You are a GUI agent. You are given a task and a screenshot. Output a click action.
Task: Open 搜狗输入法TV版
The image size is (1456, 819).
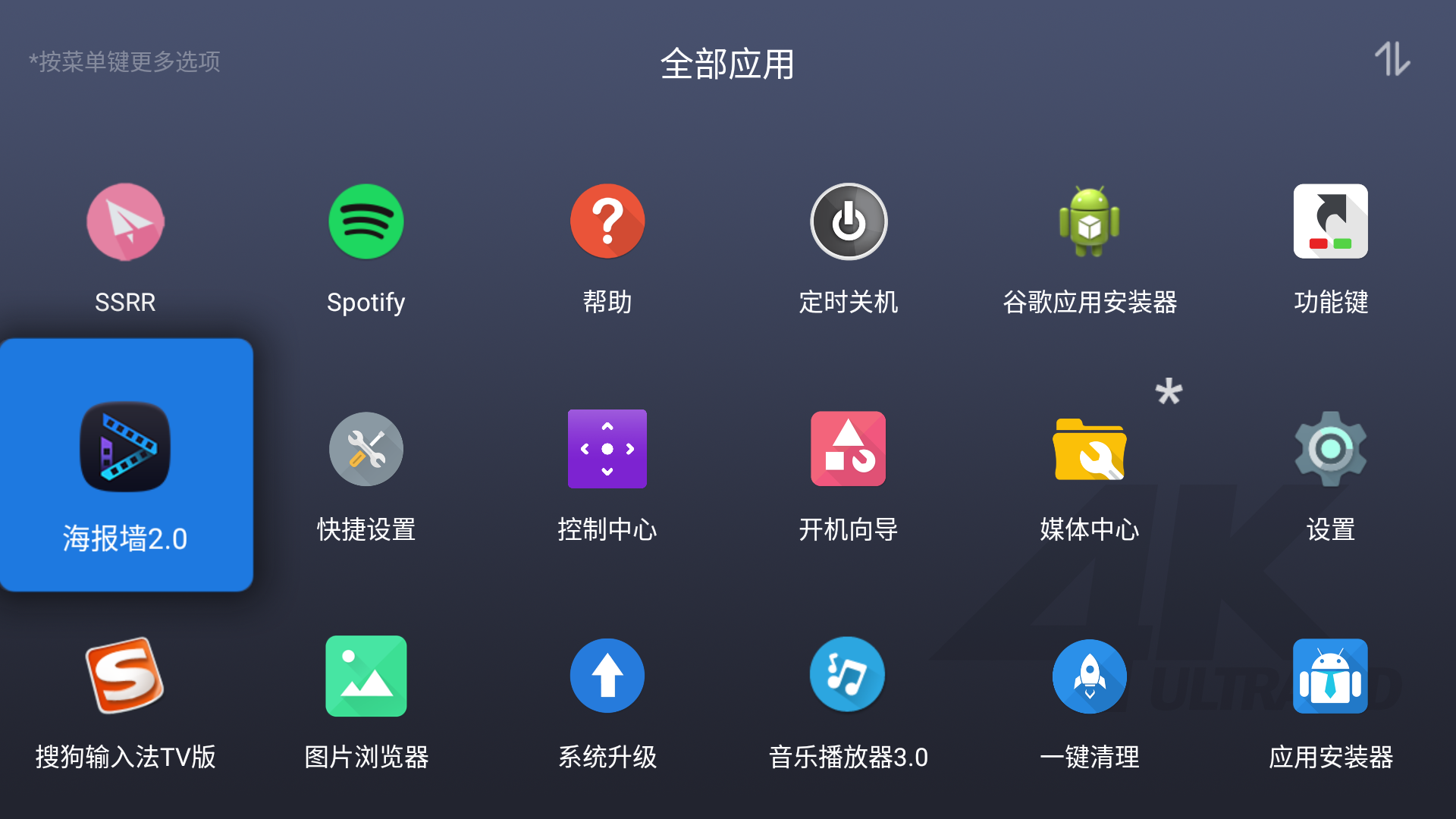point(125,676)
